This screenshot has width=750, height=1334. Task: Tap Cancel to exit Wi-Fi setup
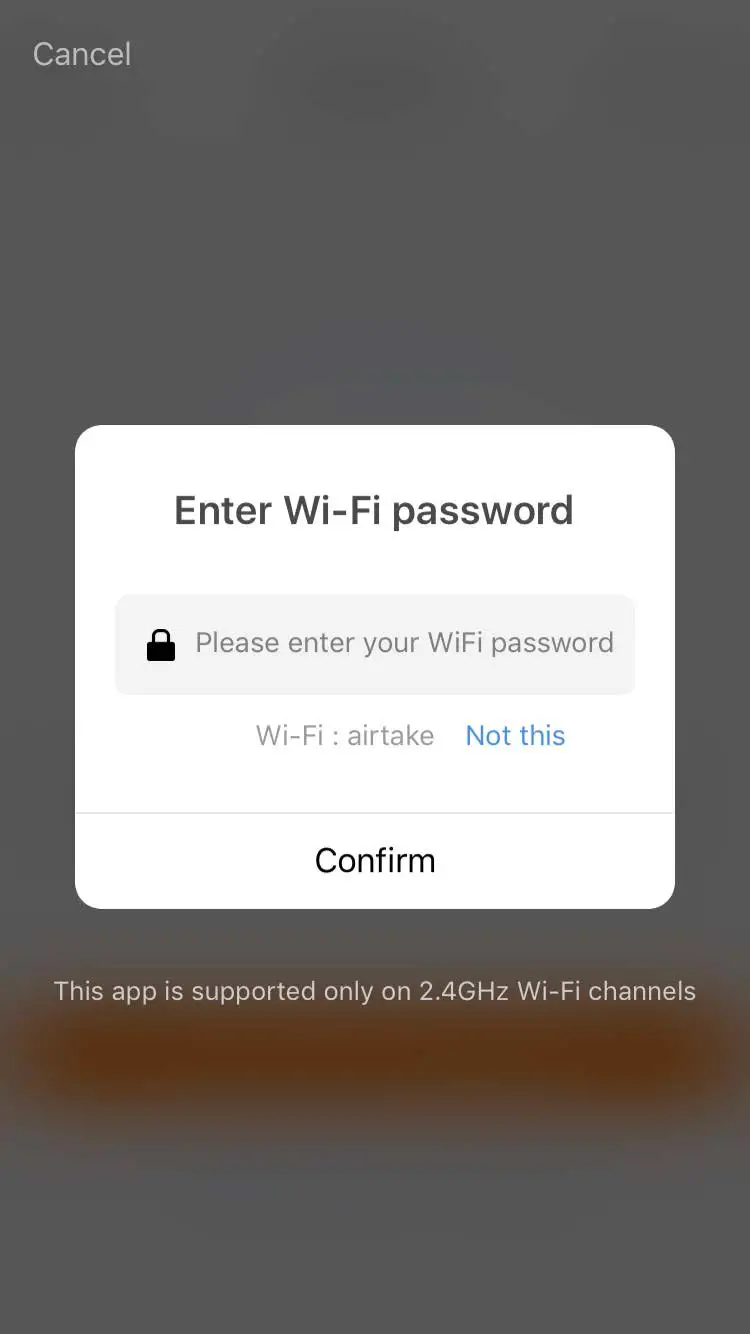coord(82,54)
